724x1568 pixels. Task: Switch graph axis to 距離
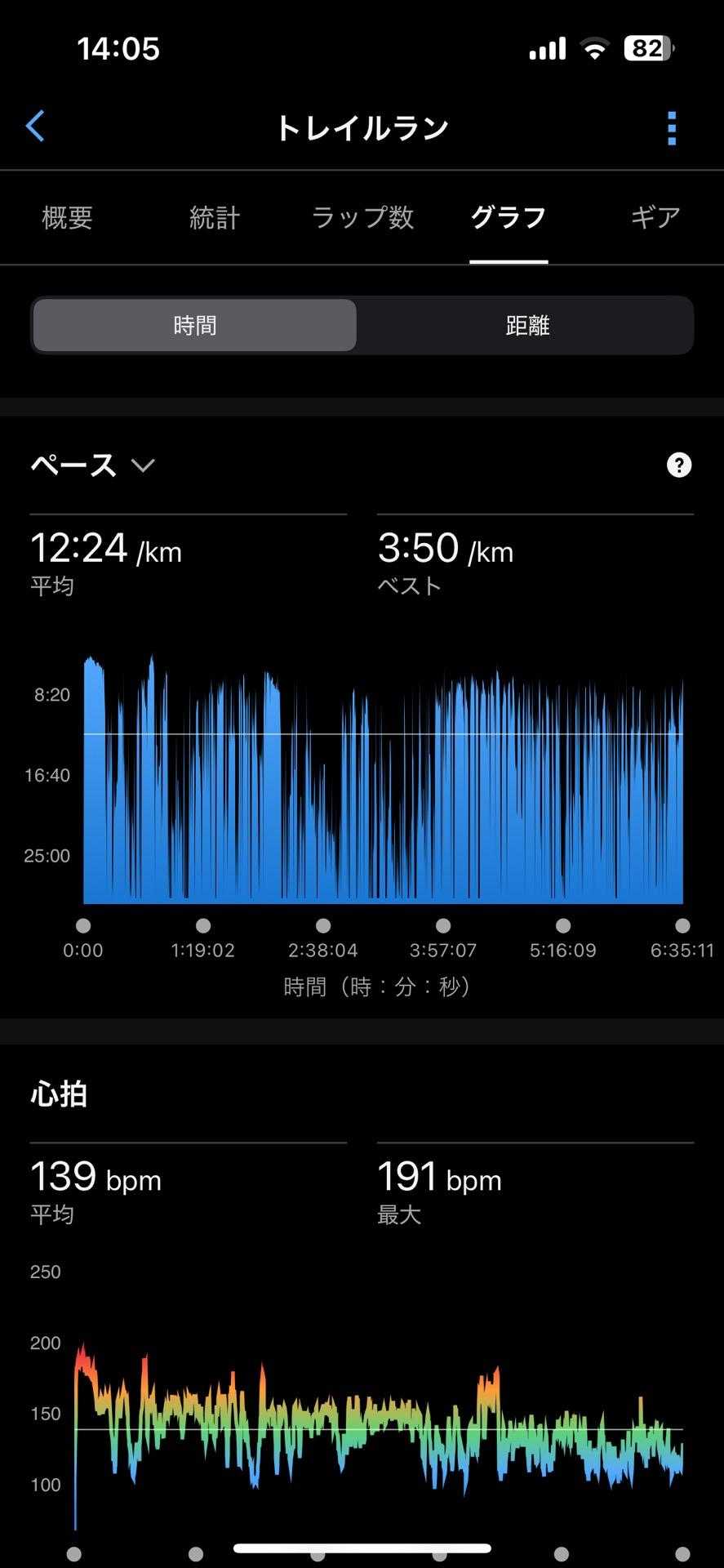(527, 326)
